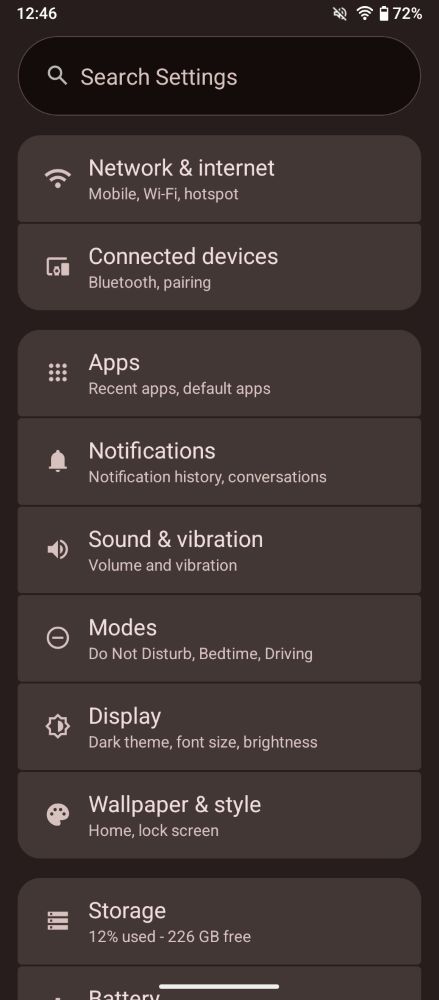439x1000 pixels.
Task: Select Sound & vibration
Action: 219,550
